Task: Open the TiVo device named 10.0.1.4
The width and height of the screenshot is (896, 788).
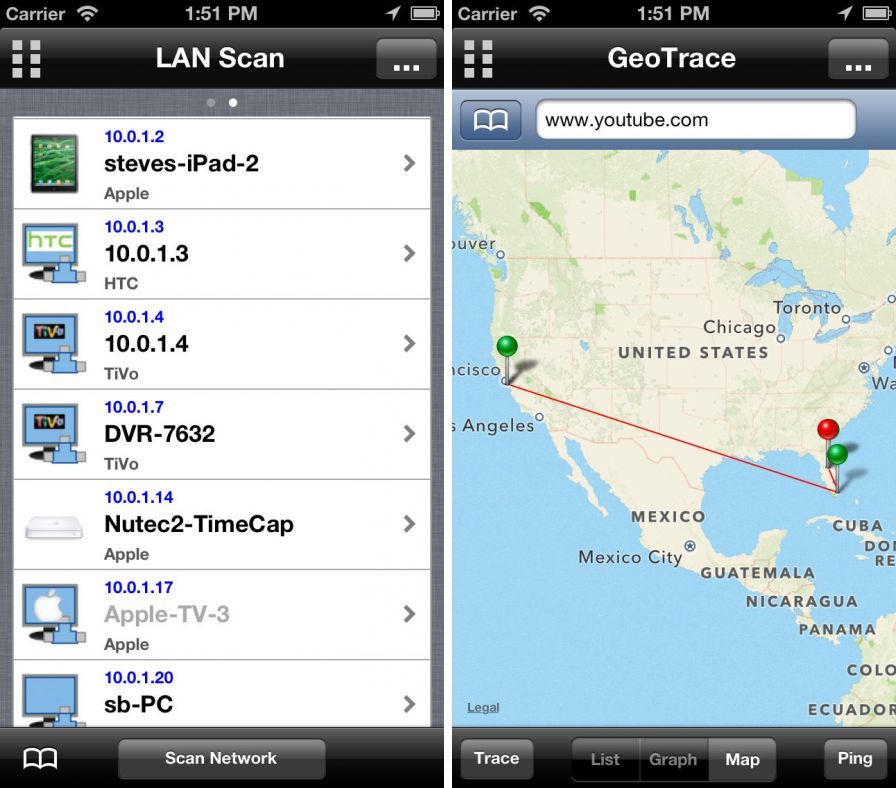Action: coord(222,344)
